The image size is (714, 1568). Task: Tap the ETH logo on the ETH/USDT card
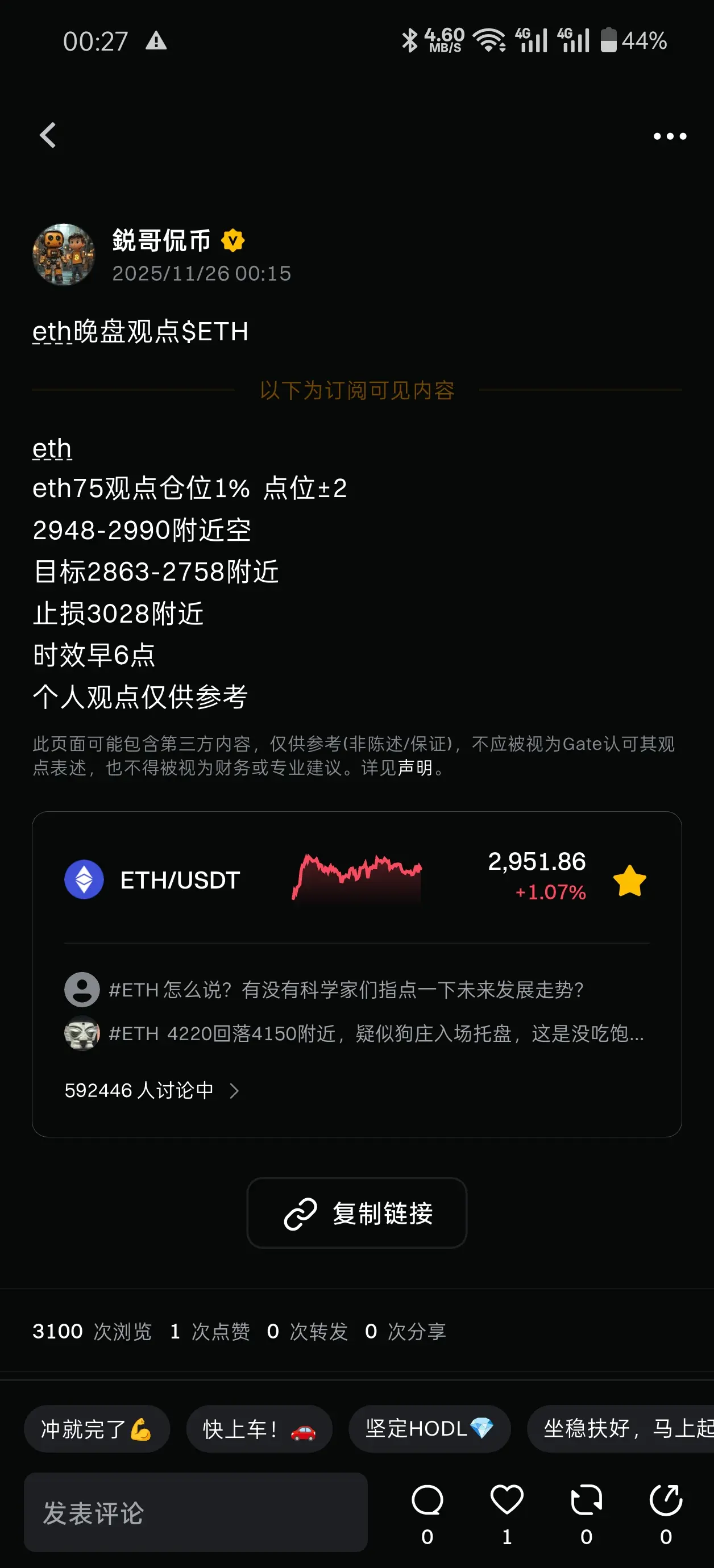(x=84, y=879)
